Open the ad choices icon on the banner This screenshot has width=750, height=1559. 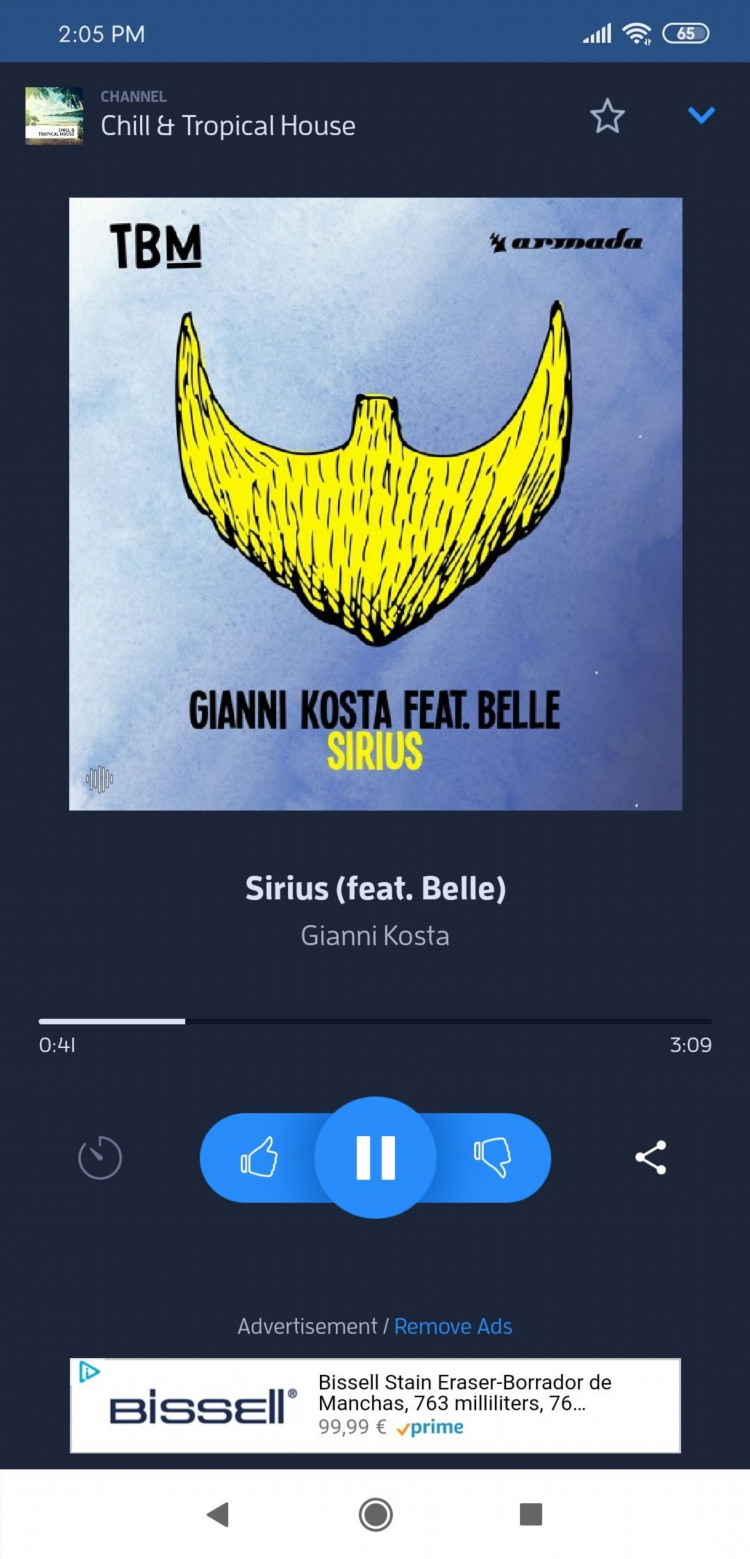click(x=89, y=1373)
